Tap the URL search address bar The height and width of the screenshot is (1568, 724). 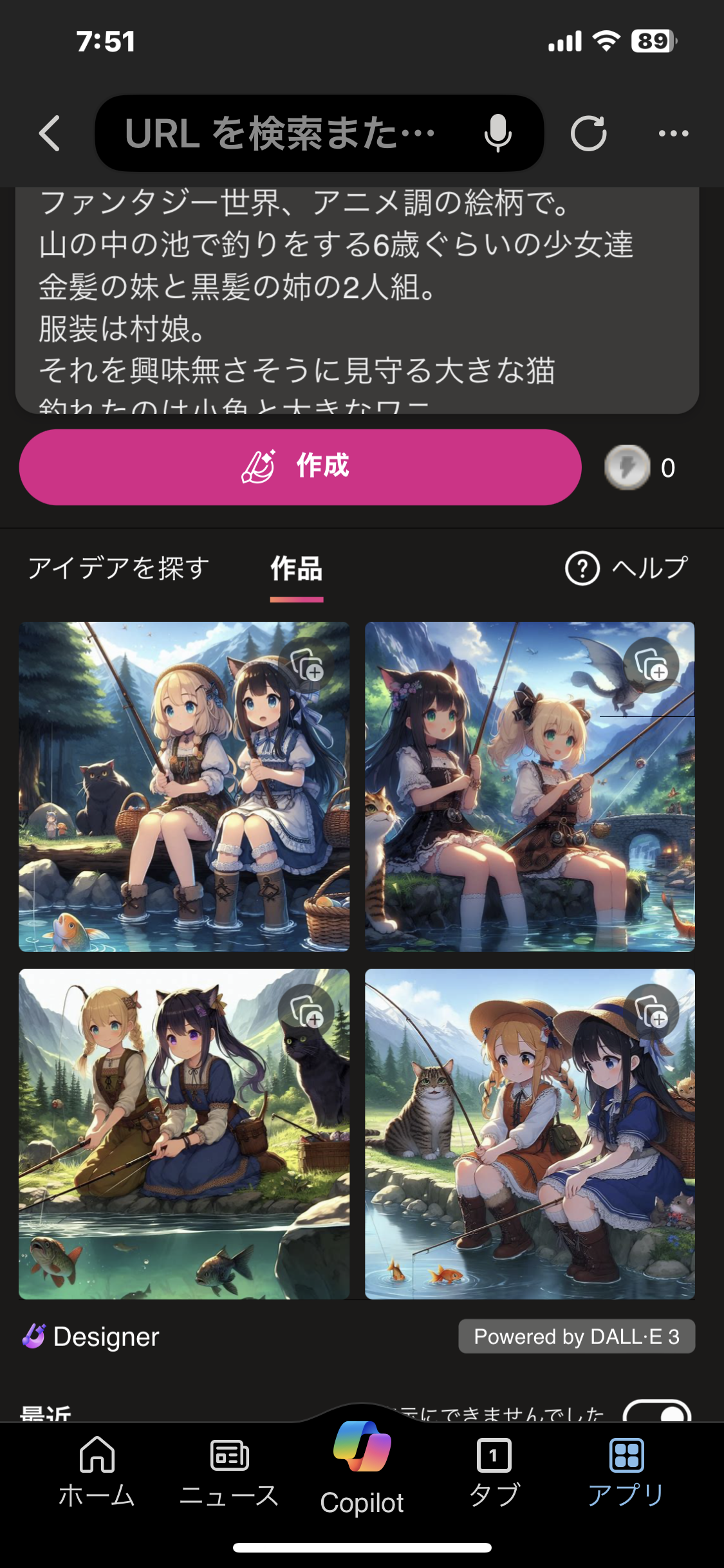(x=283, y=134)
